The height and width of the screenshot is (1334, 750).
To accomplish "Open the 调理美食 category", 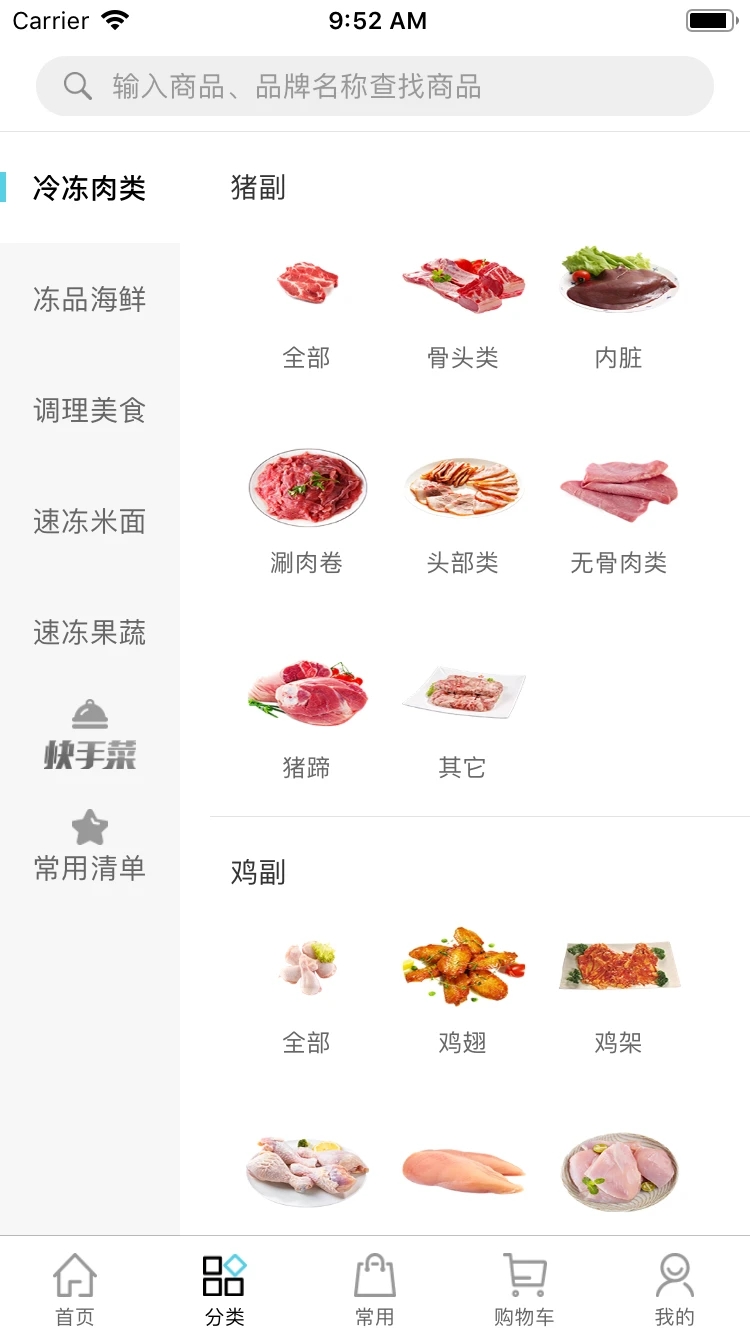I will click(x=89, y=410).
